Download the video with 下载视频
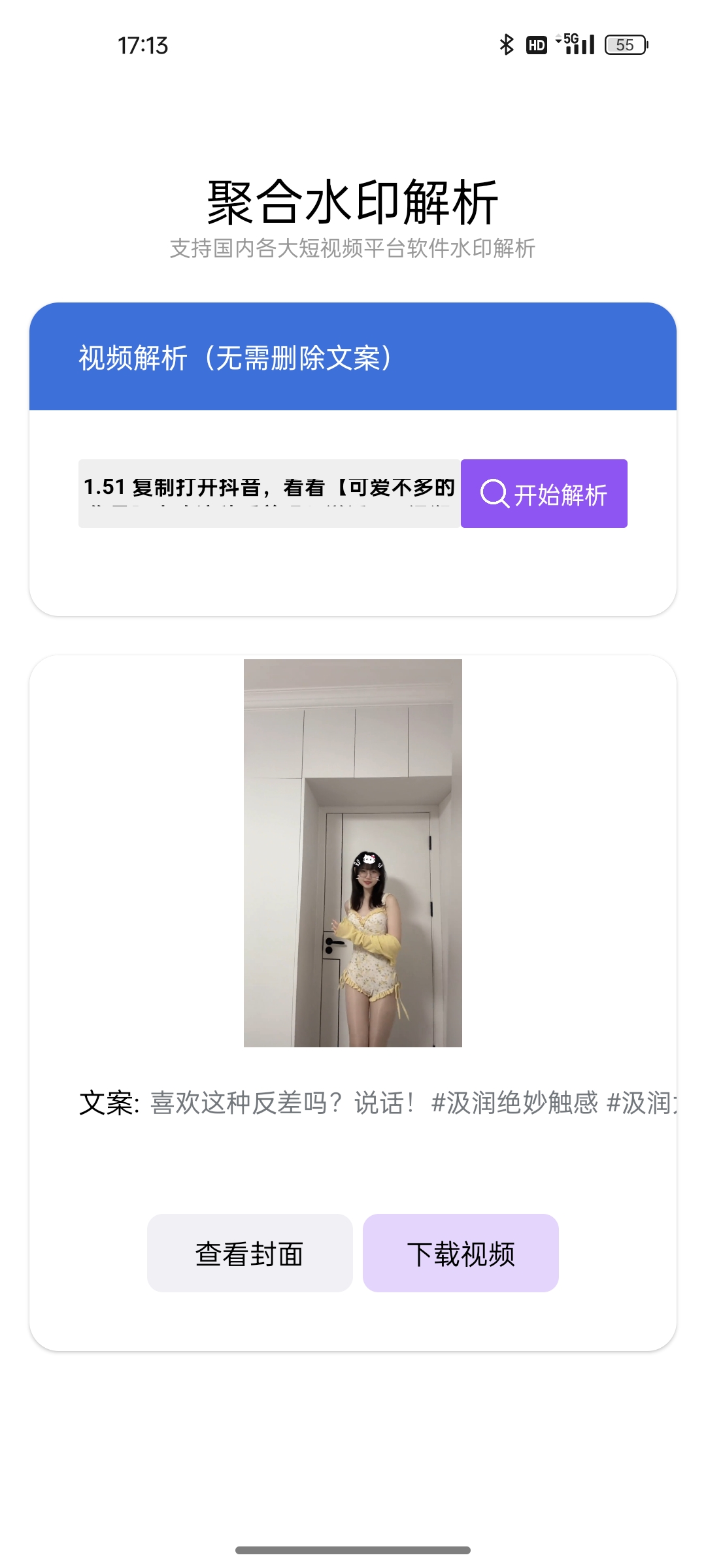 (x=461, y=1253)
